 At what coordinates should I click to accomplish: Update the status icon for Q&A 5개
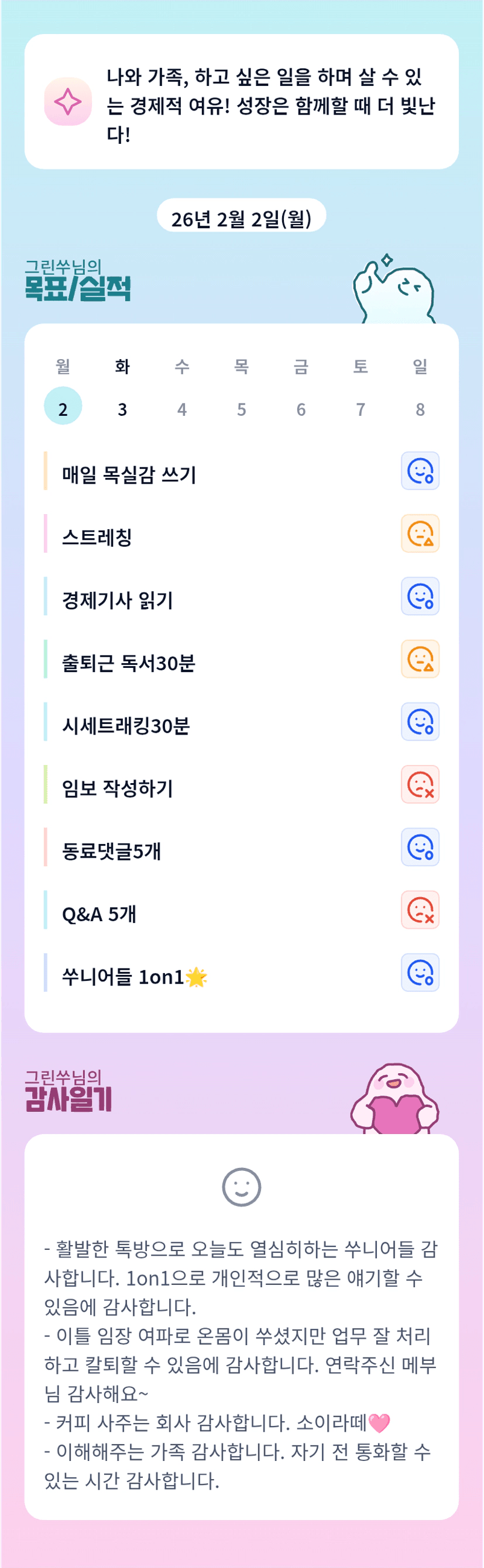pyautogui.click(x=420, y=910)
